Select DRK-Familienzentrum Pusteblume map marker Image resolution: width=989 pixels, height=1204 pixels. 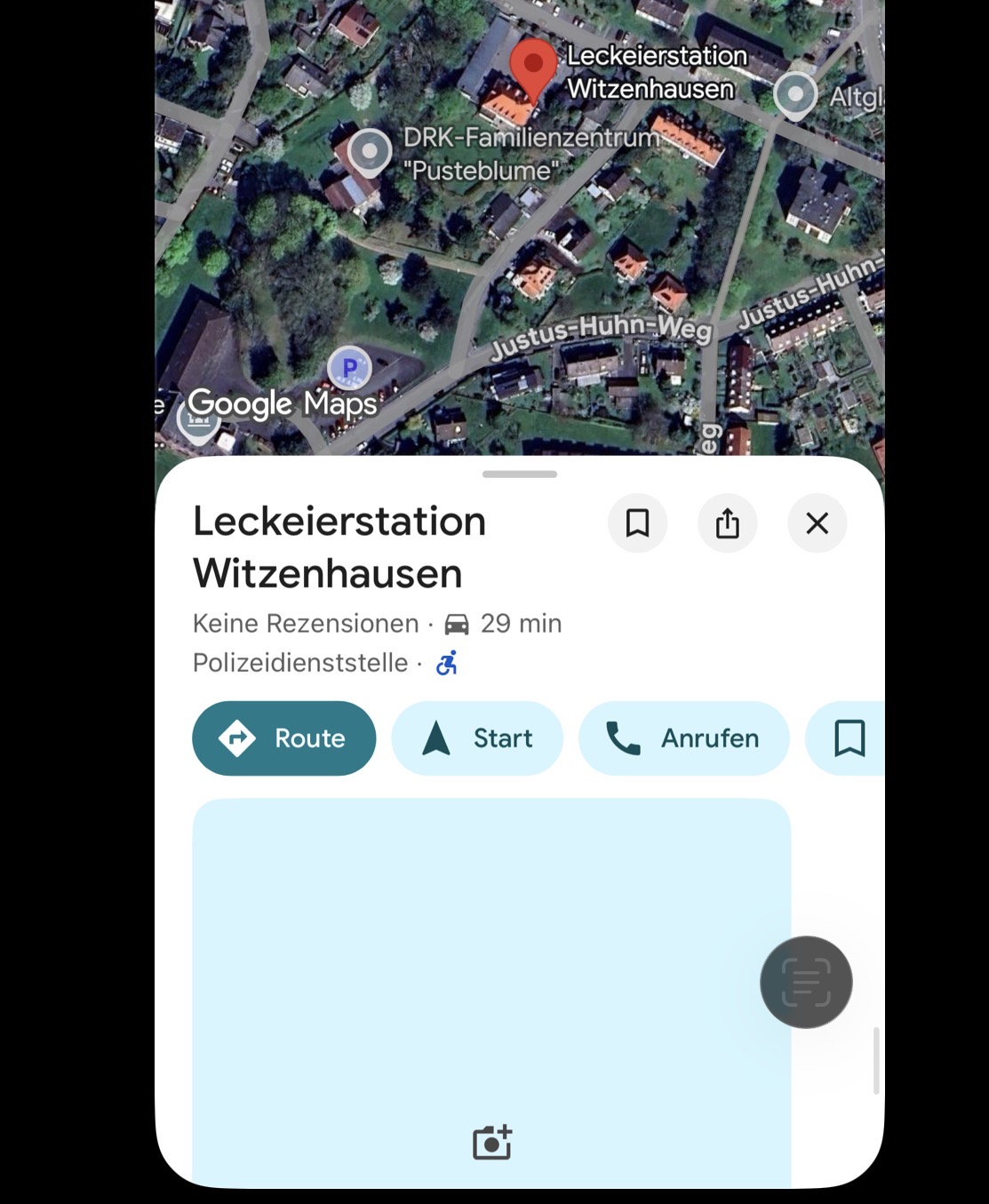click(369, 151)
